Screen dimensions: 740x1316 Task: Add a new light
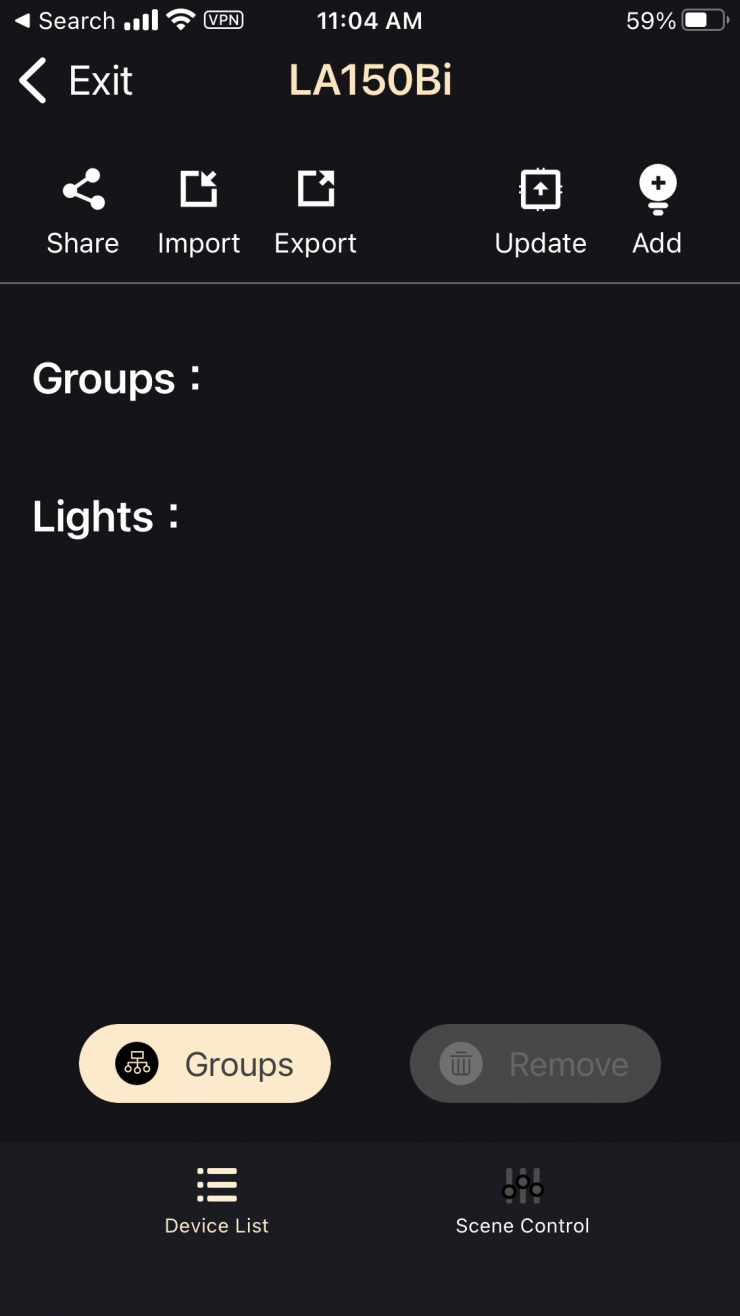(x=657, y=212)
